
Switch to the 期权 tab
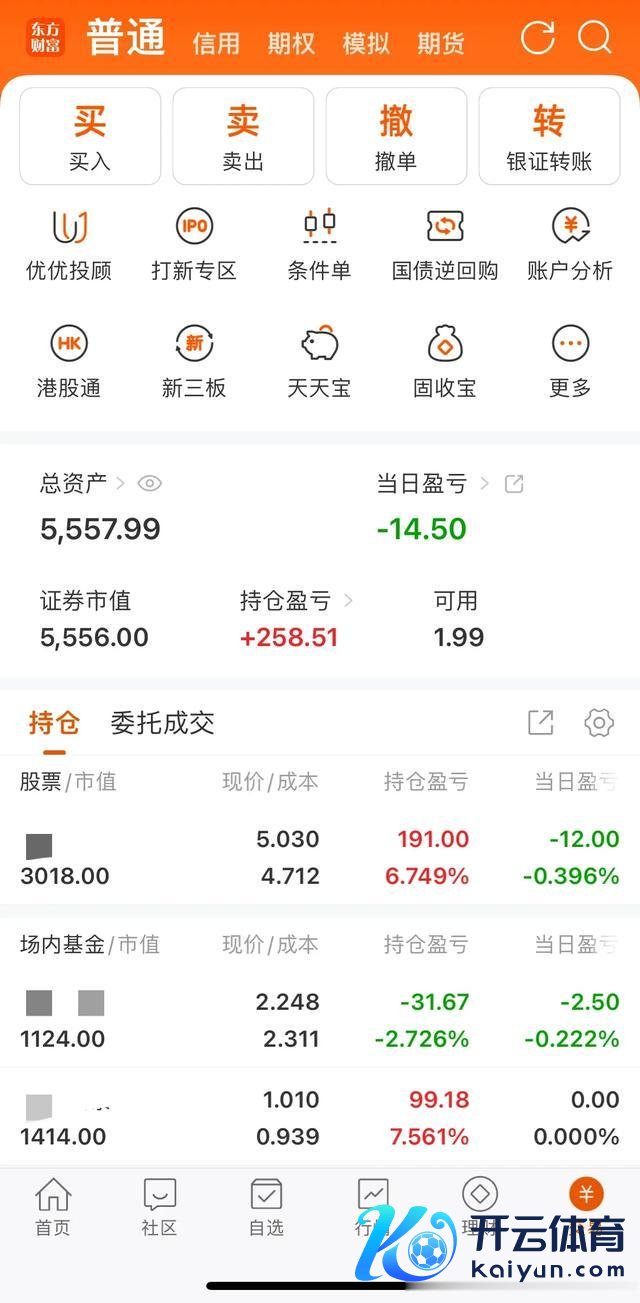tap(291, 43)
